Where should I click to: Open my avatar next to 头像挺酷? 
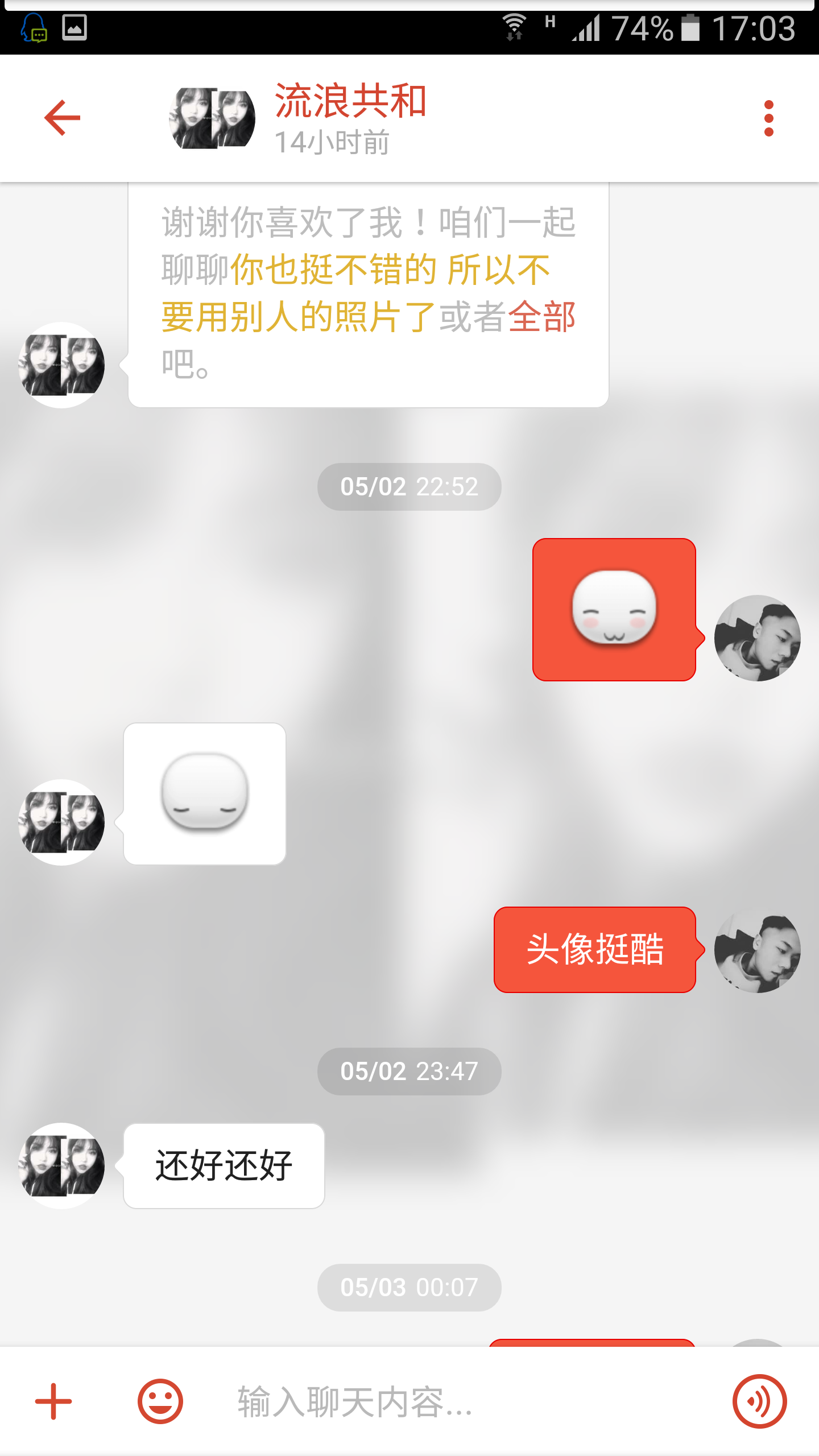tap(757, 950)
